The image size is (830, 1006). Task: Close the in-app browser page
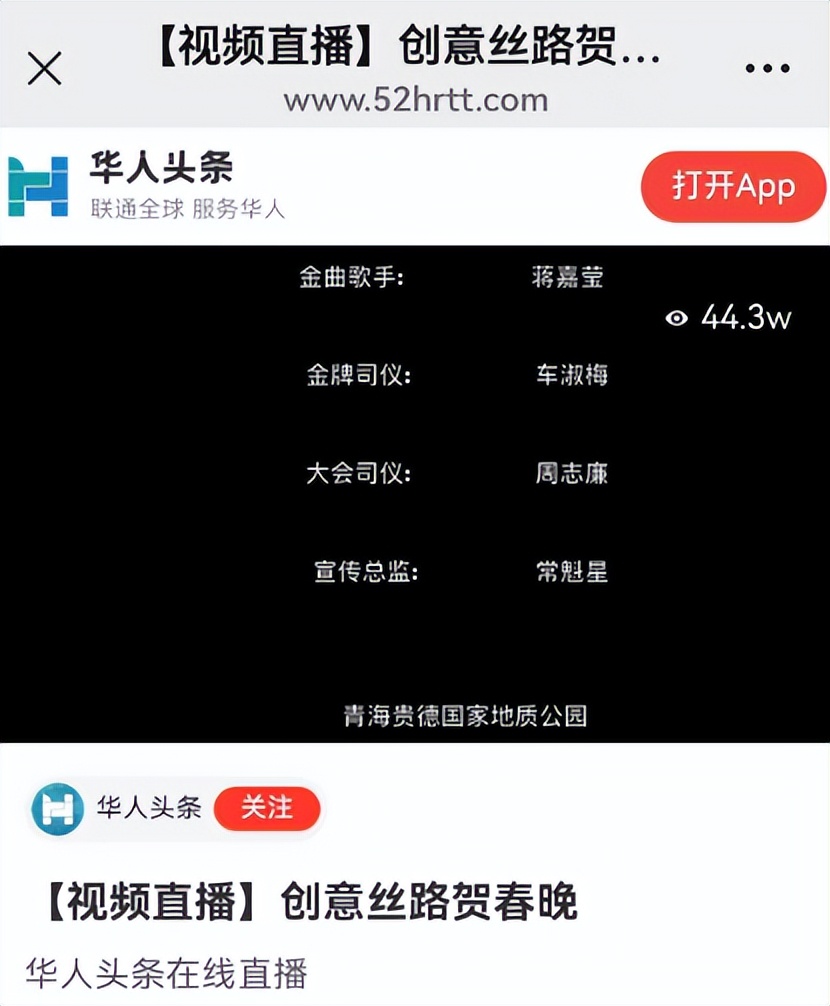(x=44, y=69)
